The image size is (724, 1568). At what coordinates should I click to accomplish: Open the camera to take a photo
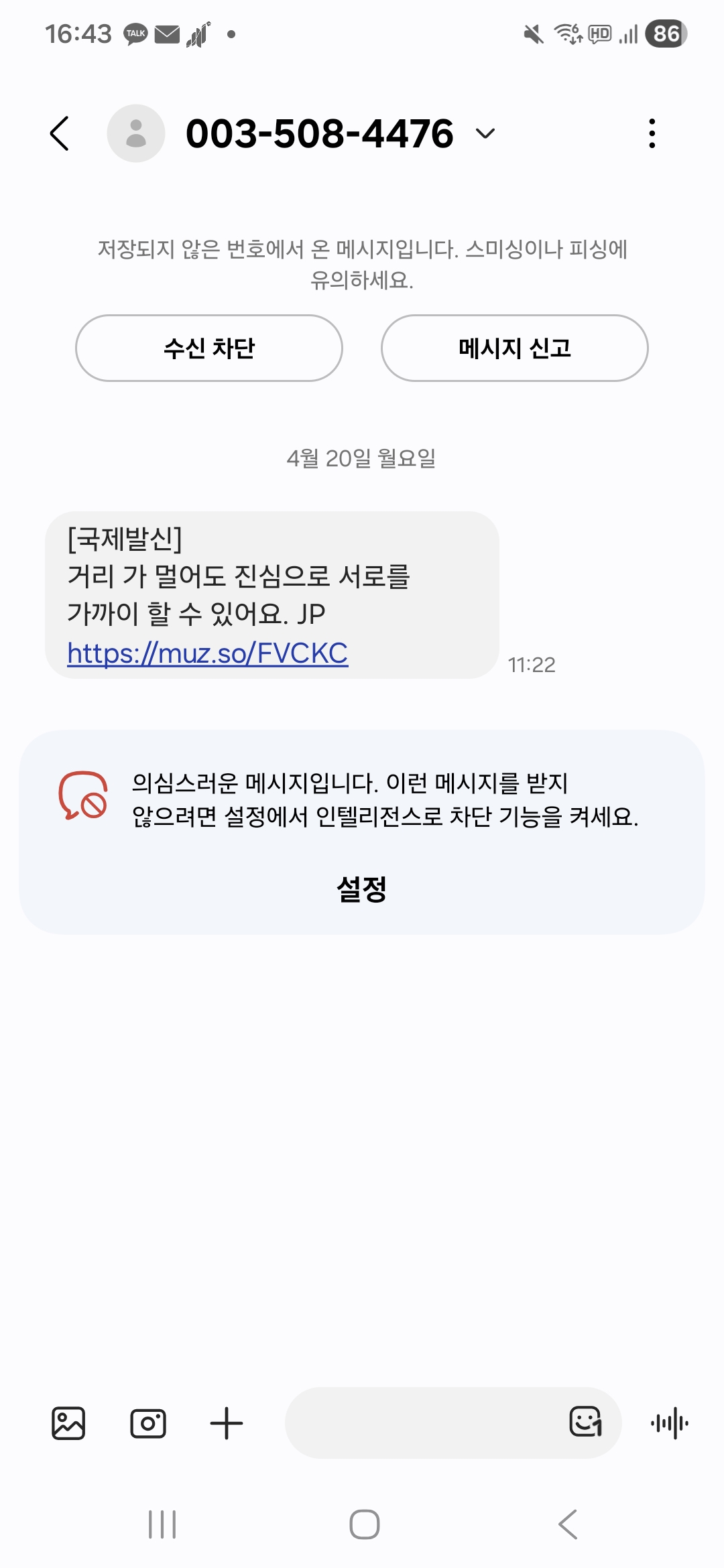(148, 1423)
